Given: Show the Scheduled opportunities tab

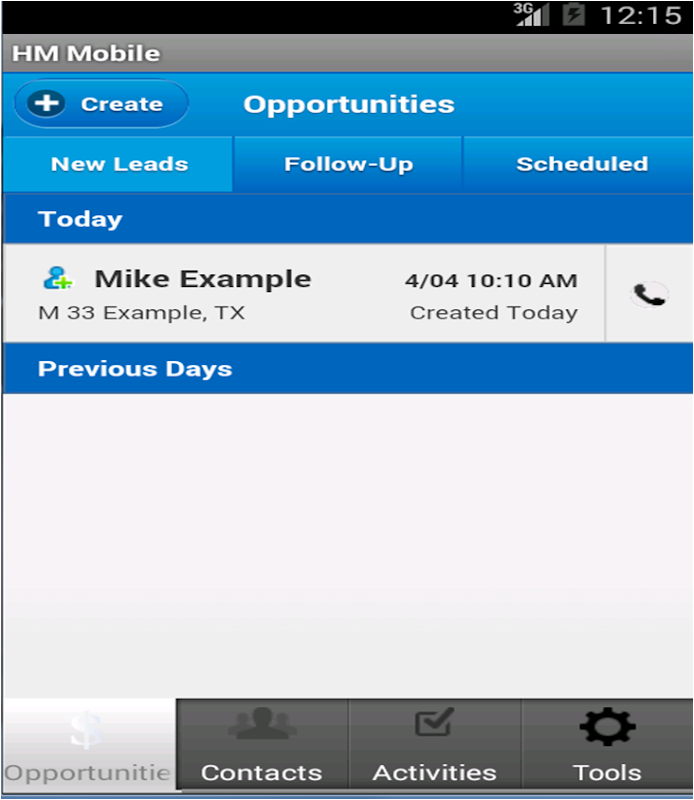Looking at the screenshot, I should 581,164.
